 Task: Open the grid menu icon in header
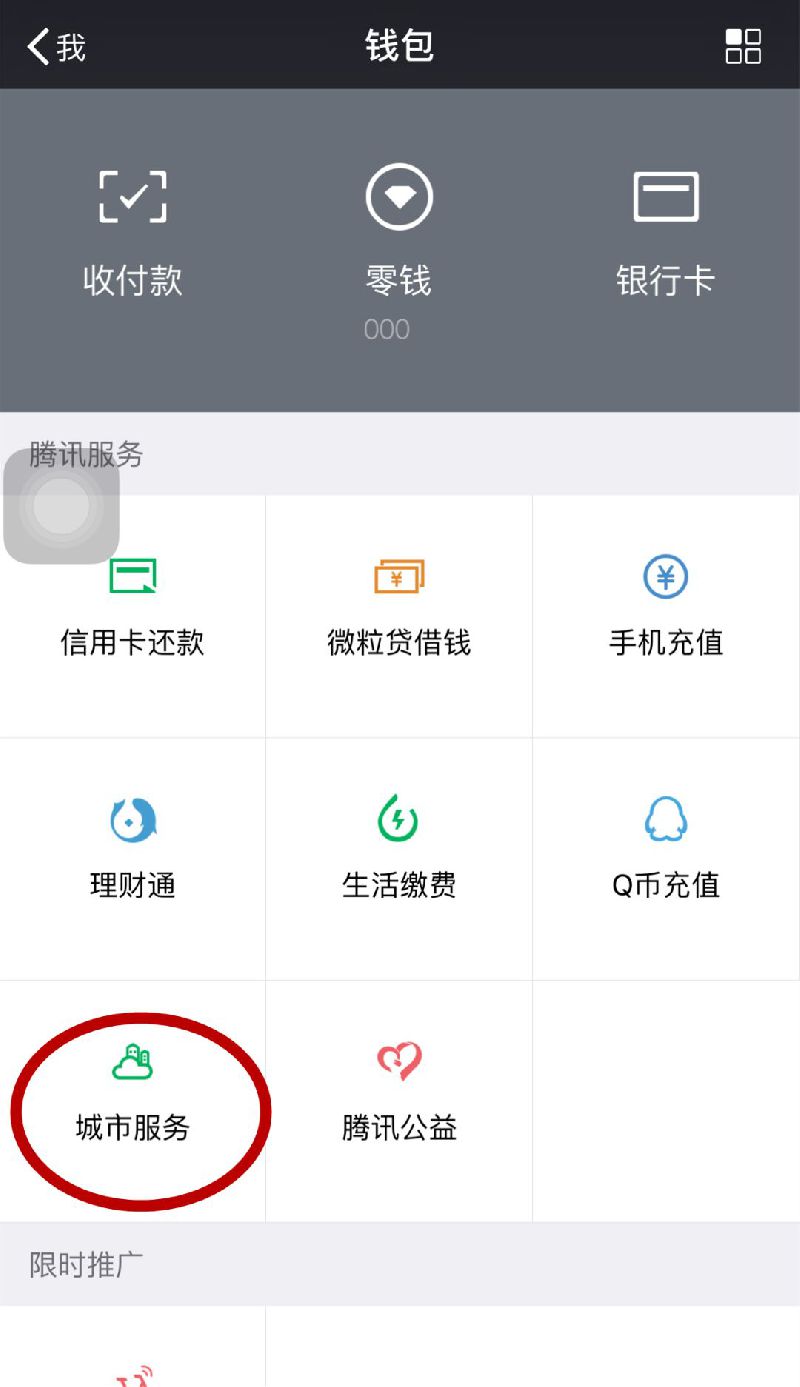(743, 46)
